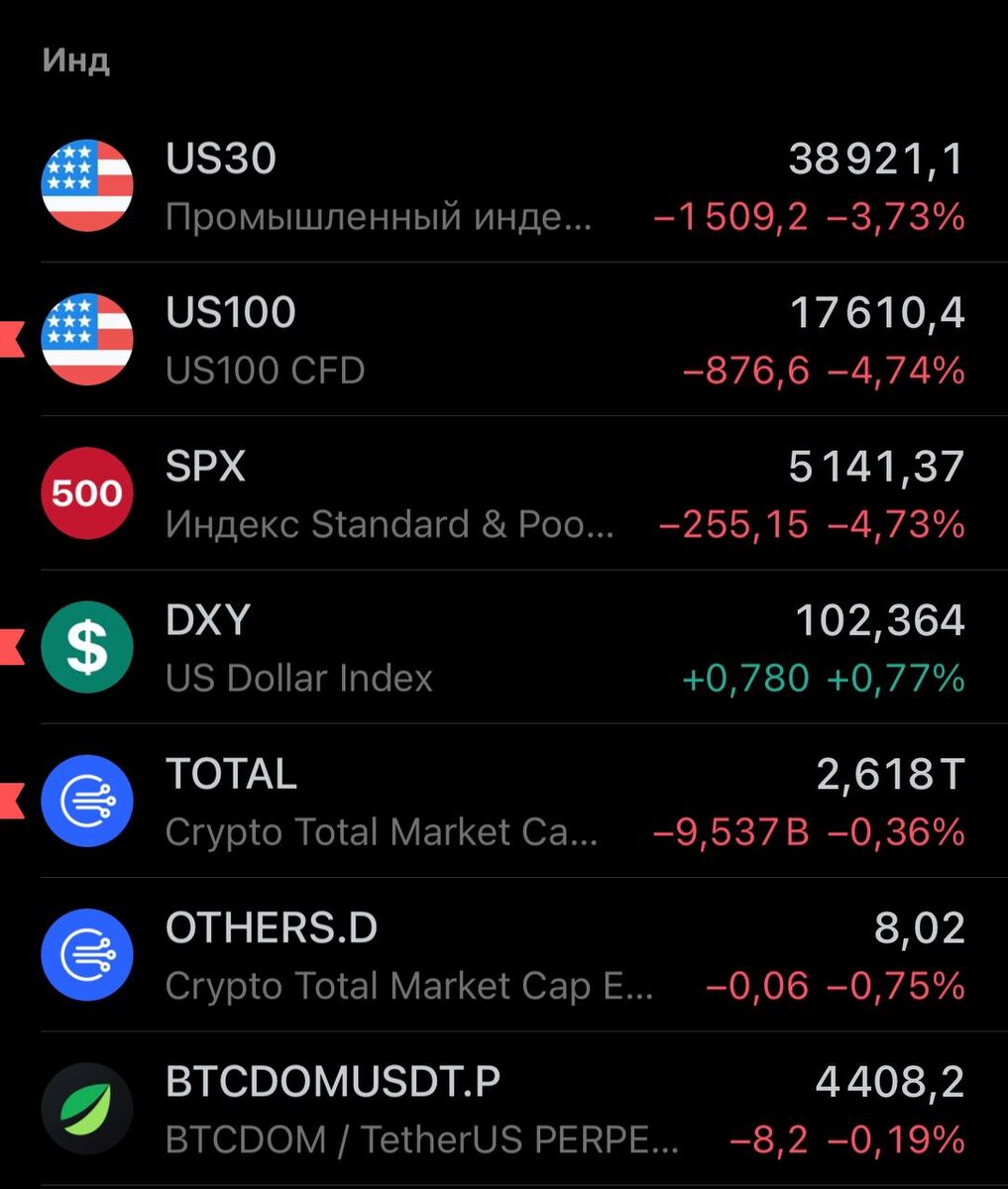Select the OTHERS.D watchlist row
Viewport: 1008px width, 1189px height.
coord(504,955)
